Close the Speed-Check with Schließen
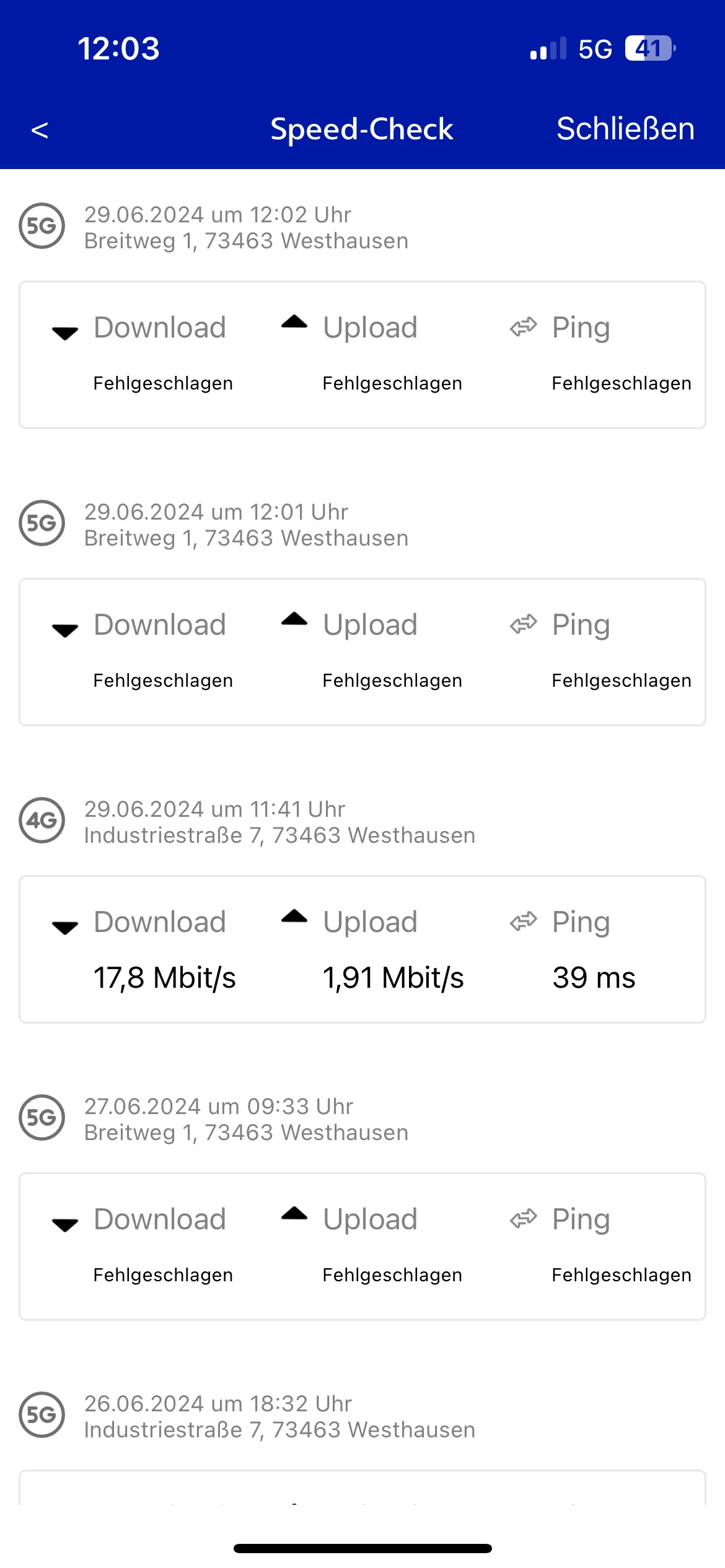This screenshot has width=725, height=1568. (x=625, y=129)
